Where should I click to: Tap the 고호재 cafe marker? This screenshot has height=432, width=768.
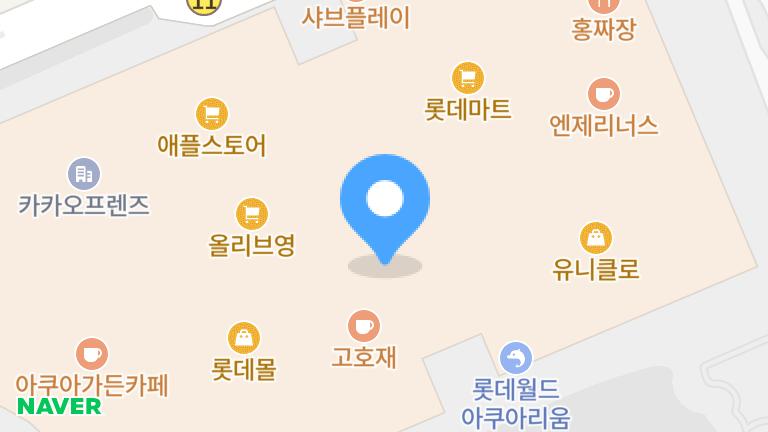click(x=364, y=326)
